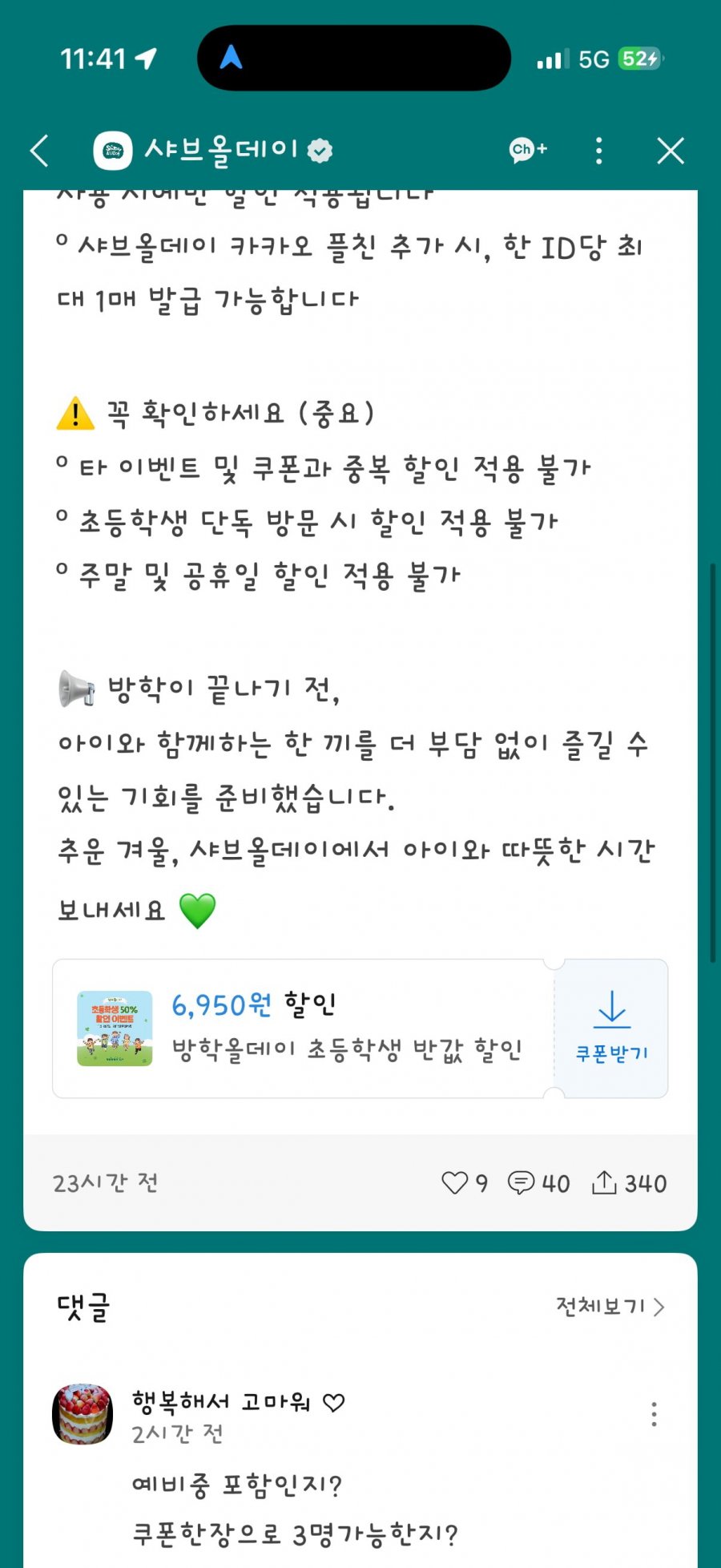Download the coupon via 쿠폰받기
Image resolution: width=721 pixels, height=1568 pixels.
[611, 1028]
